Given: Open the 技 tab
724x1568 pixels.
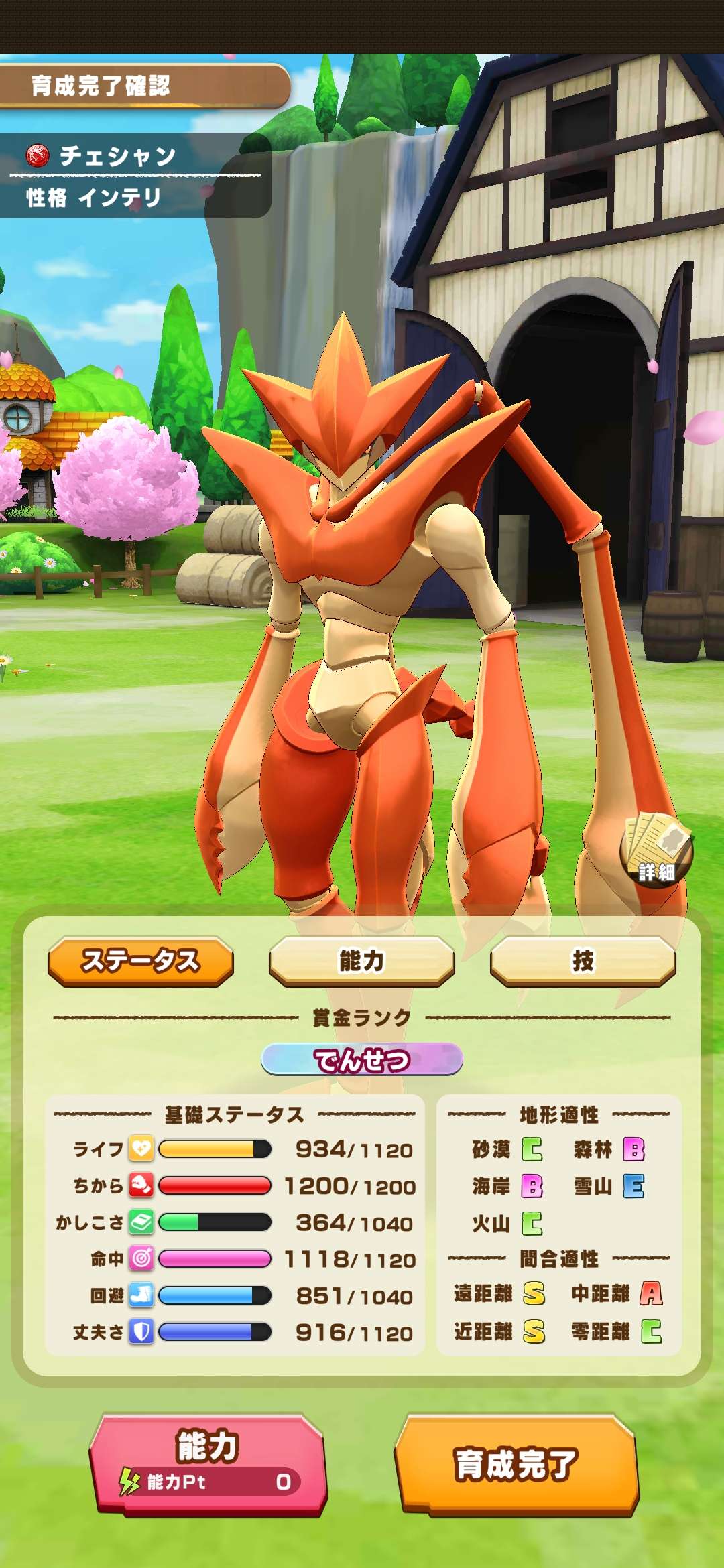Looking at the screenshot, I should coord(583,961).
